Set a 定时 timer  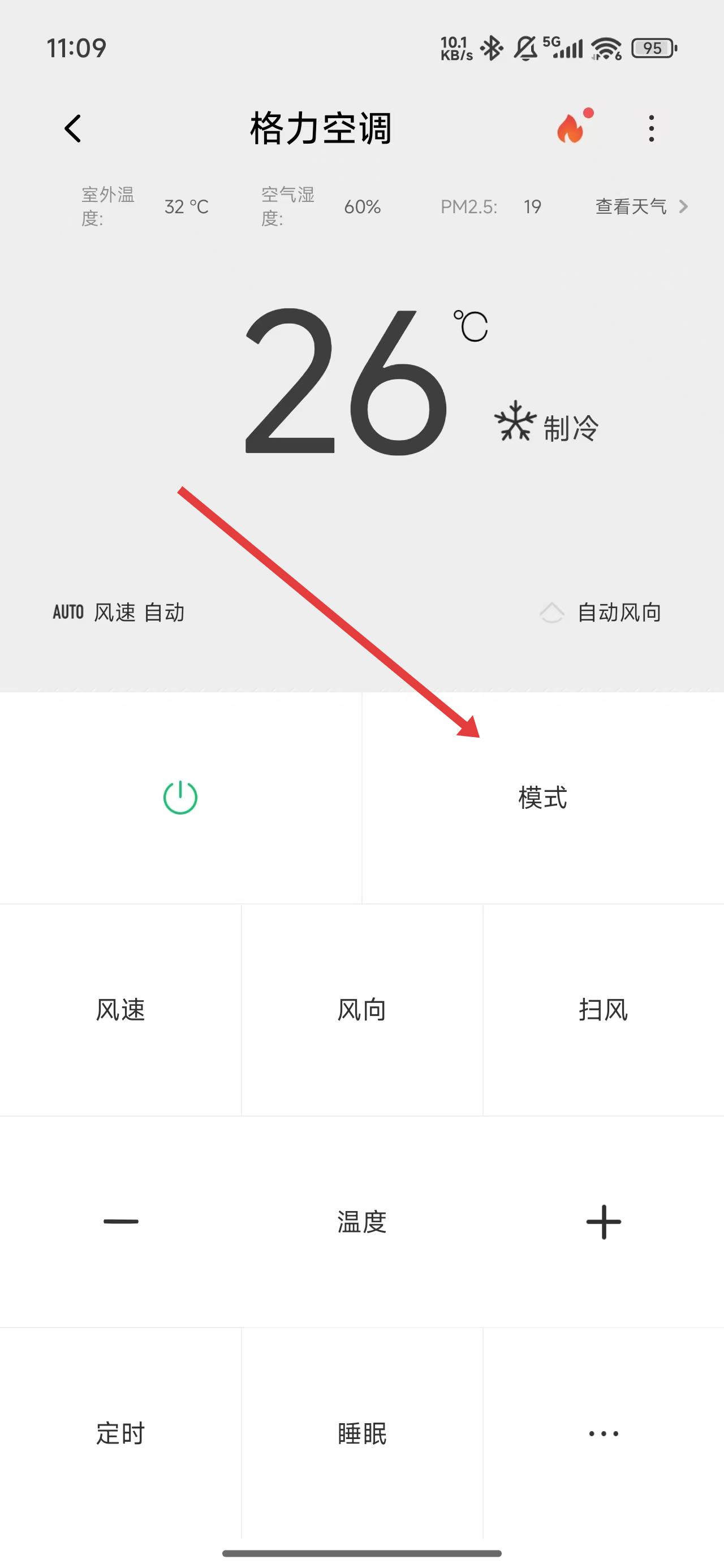120,1433
